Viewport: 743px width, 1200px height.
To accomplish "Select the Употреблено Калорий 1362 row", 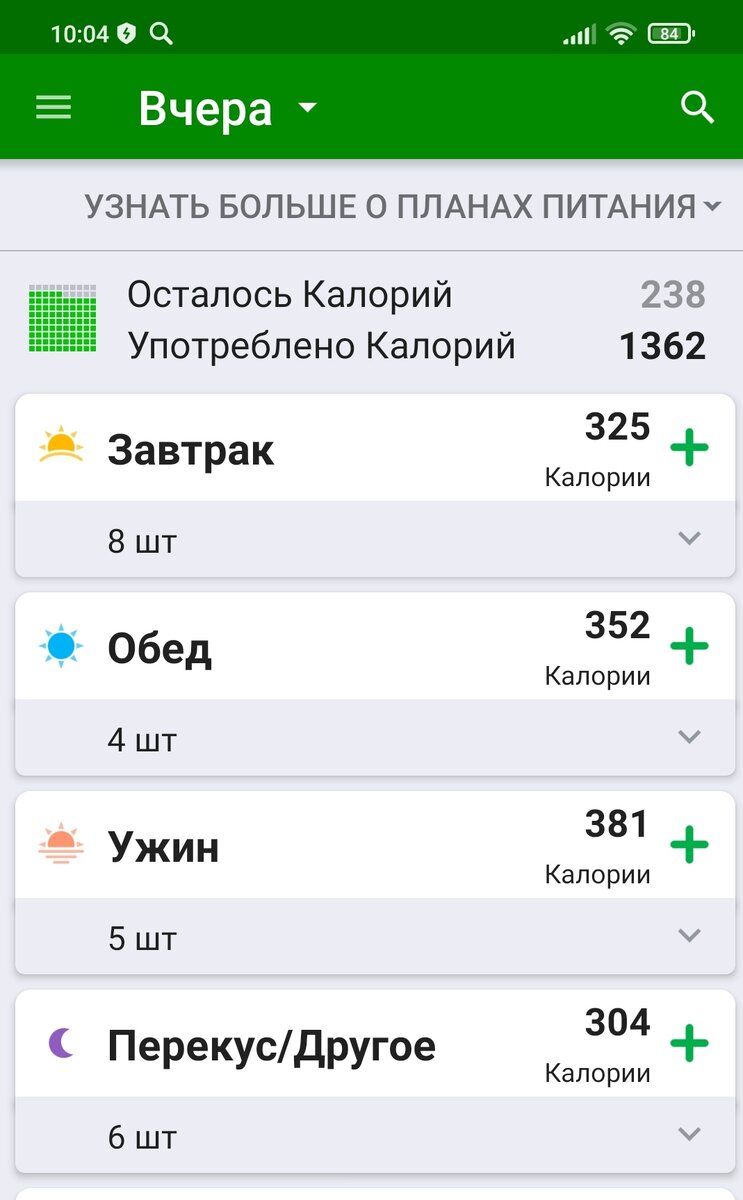I will (x=400, y=344).
